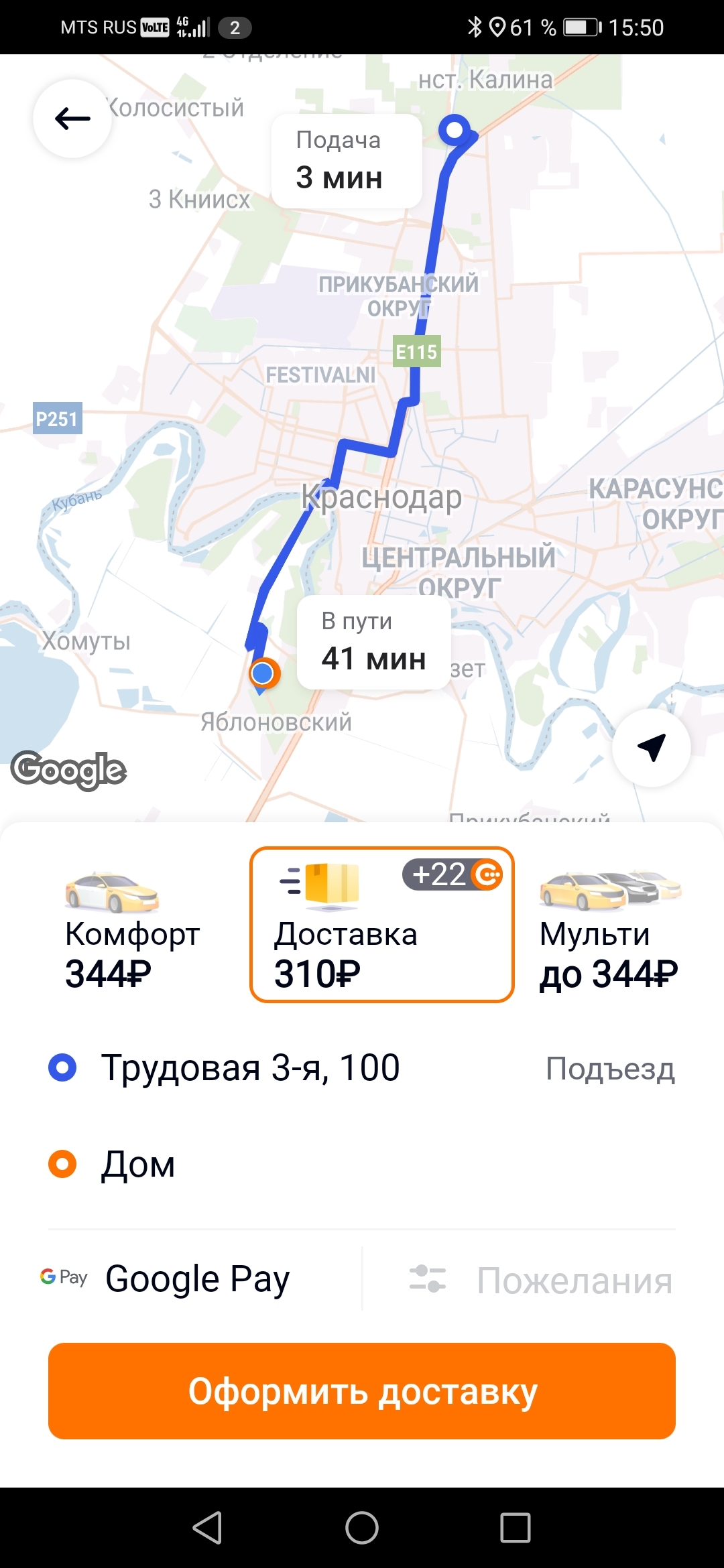The image size is (724, 1568).
Task: Center map on my location
Action: pos(651,747)
